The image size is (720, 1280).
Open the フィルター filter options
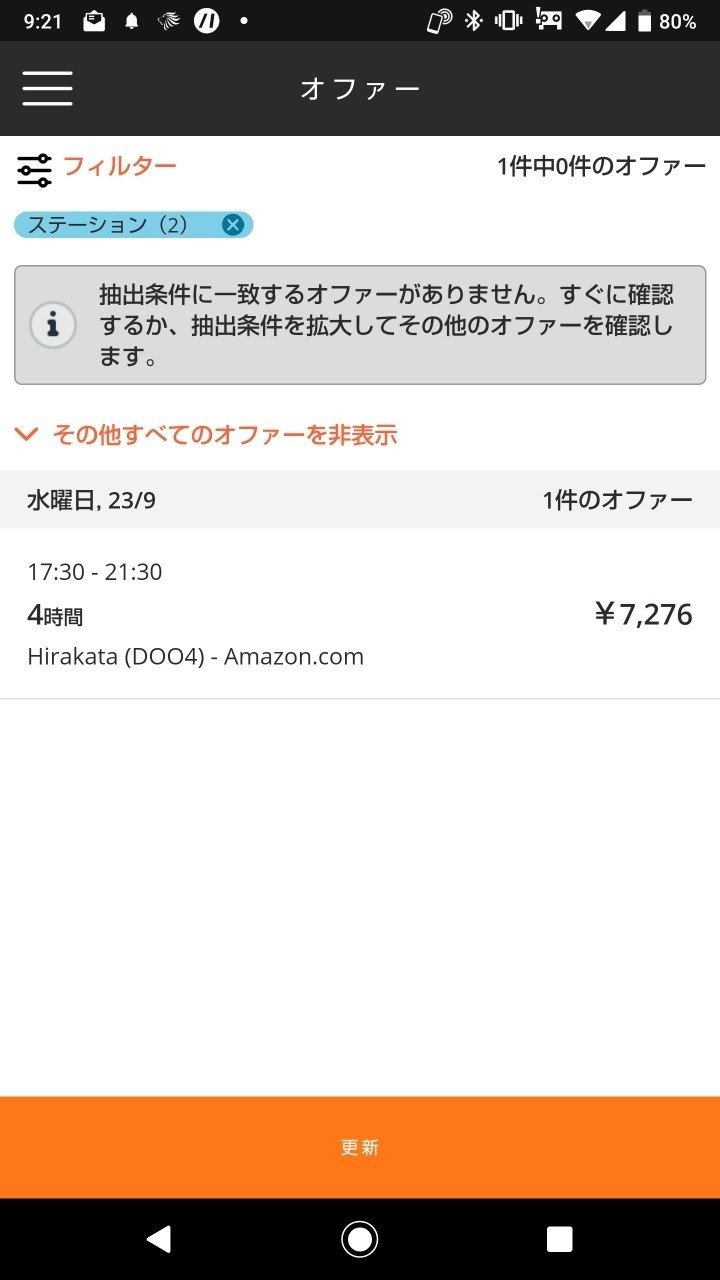click(x=97, y=167)
